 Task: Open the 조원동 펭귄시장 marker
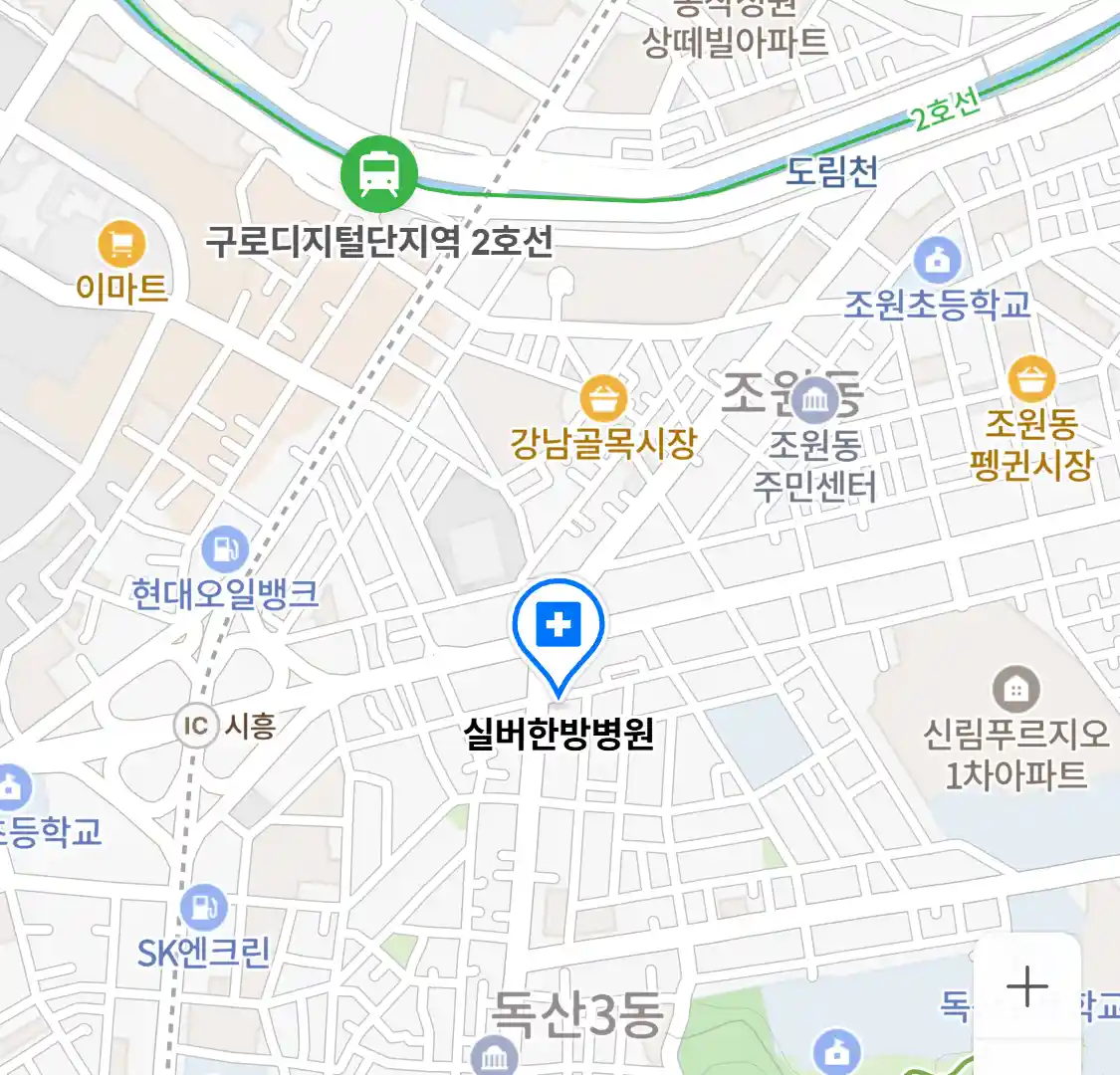coord(1031,380)
